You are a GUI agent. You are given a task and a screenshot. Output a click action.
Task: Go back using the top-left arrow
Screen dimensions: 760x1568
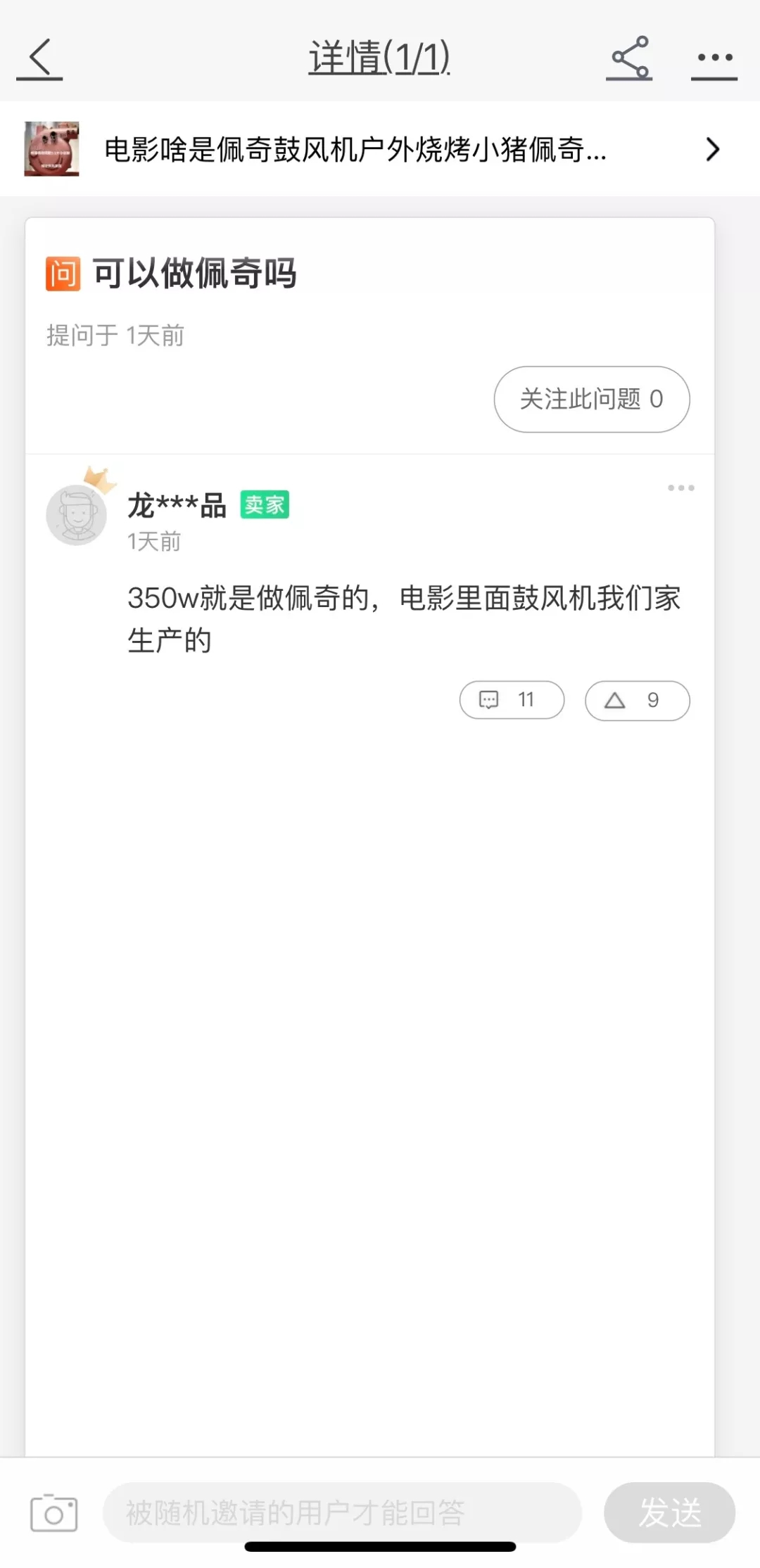click(40, 58)
